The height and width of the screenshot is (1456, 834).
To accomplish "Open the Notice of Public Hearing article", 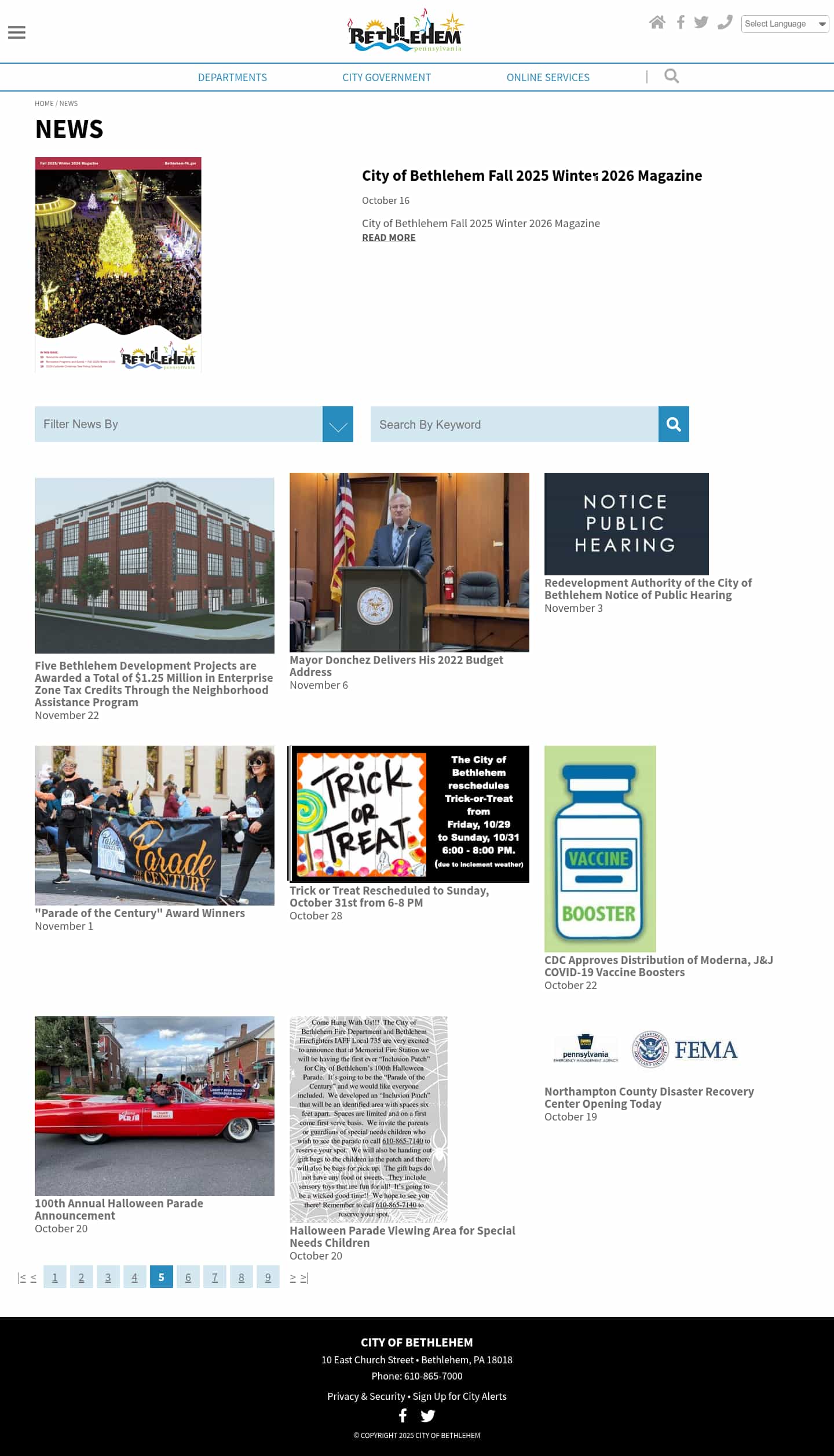I will coord(648,589).
